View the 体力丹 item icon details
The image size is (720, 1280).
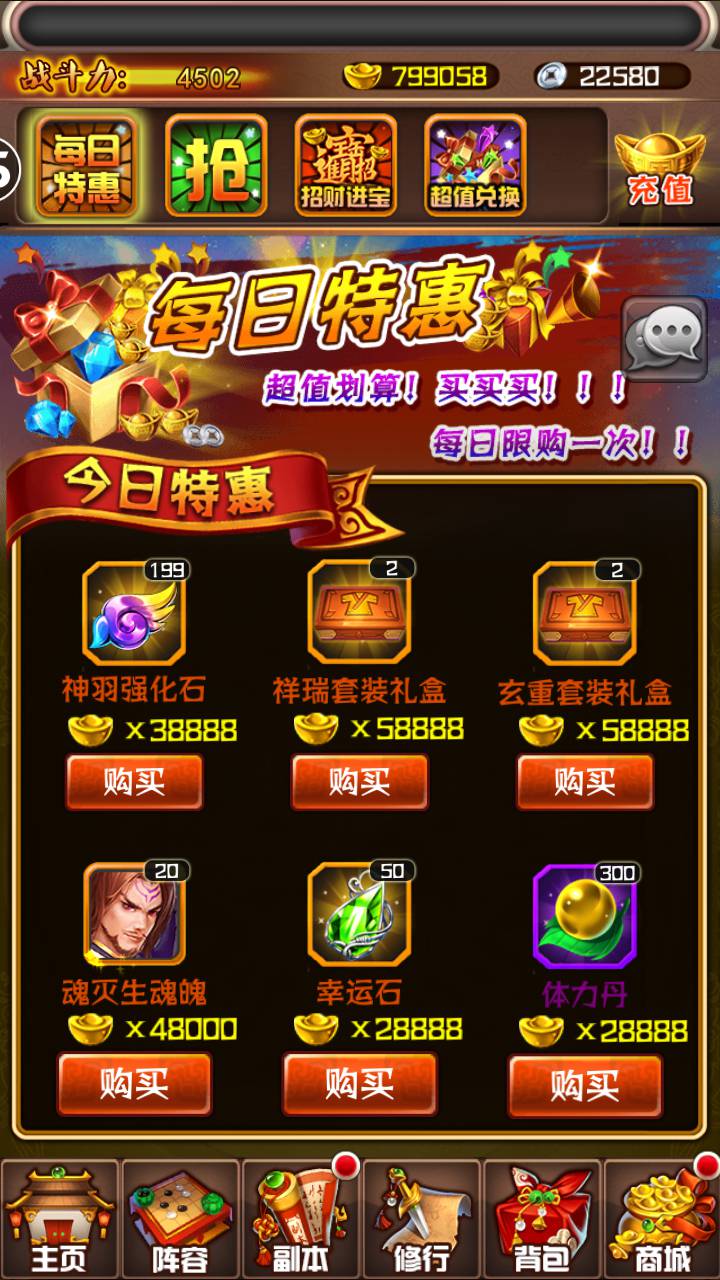click(x=584, y=917)
